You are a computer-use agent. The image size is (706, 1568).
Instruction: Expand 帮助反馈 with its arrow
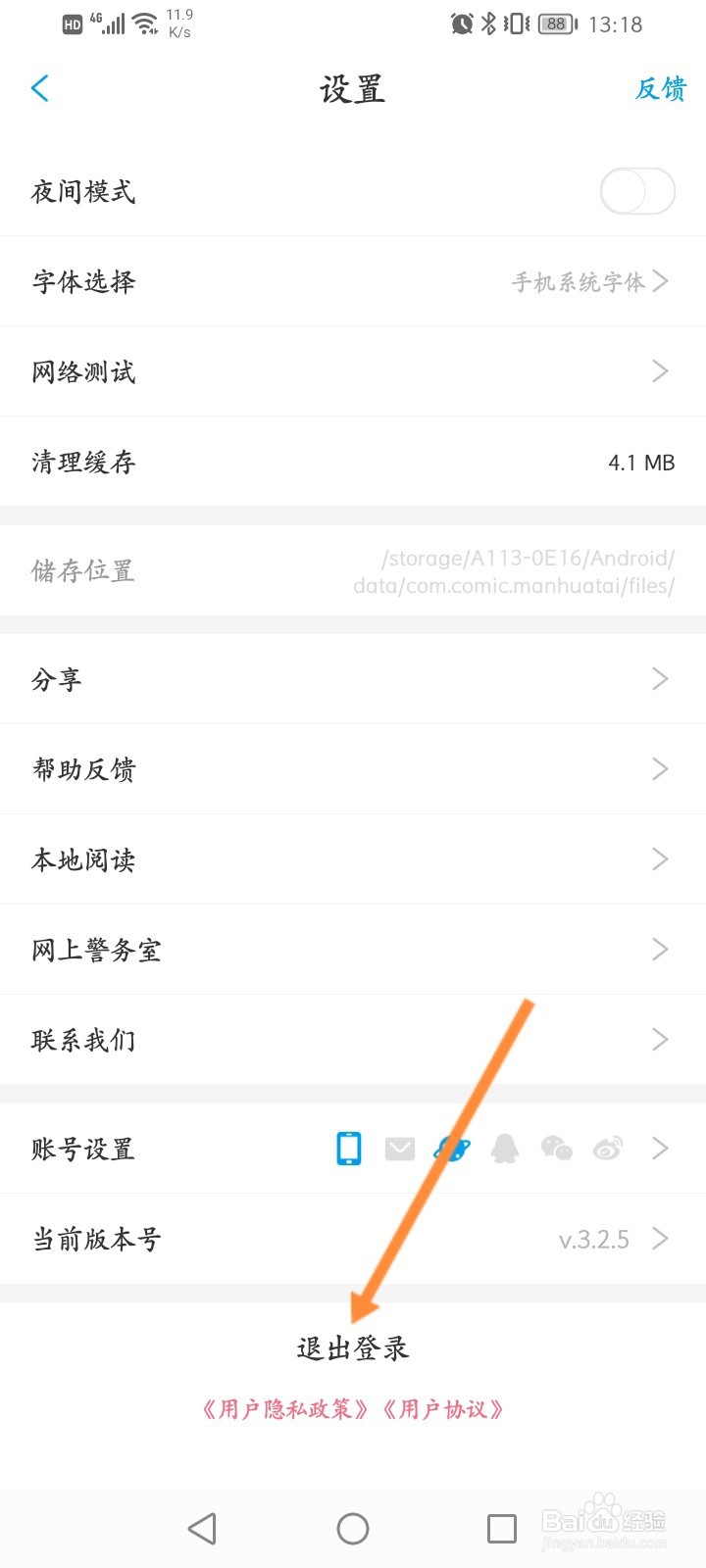click(x=659, y=769)
